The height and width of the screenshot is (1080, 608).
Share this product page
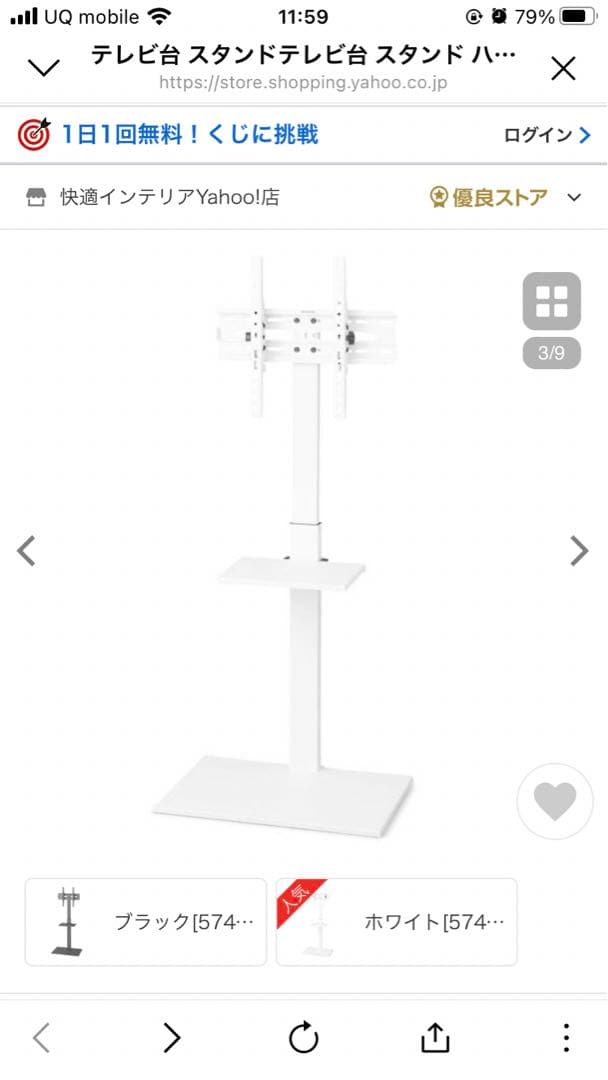click(435, 1038)
